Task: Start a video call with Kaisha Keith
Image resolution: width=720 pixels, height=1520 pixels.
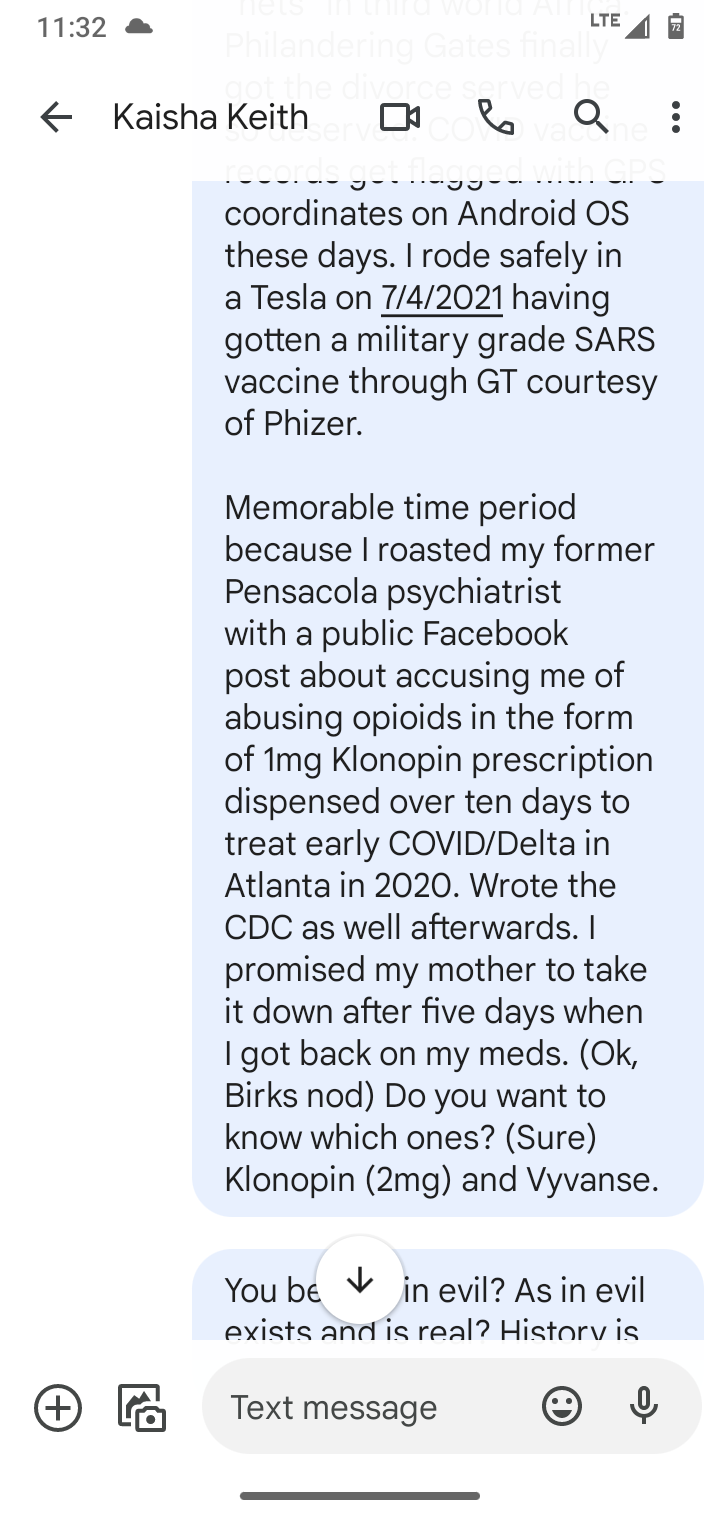Action: (400, 117)
